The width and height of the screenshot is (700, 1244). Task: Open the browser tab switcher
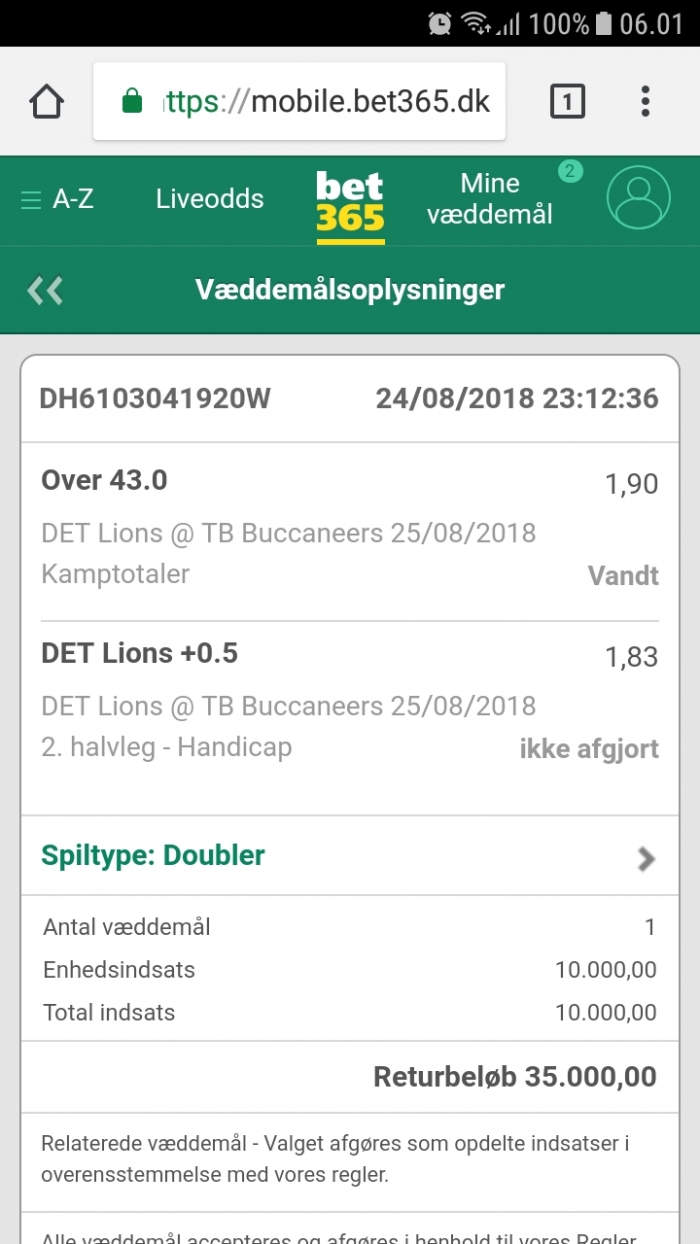point(567,102)
